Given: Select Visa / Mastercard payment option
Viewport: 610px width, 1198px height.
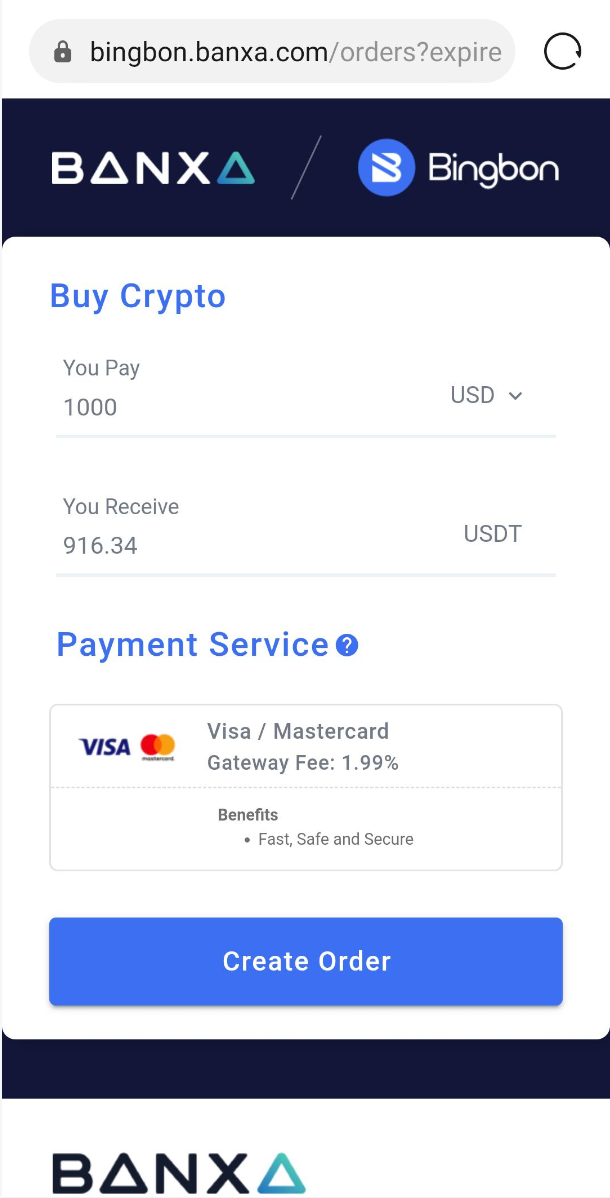Looking at the screenshot, I should click(305, 747).
